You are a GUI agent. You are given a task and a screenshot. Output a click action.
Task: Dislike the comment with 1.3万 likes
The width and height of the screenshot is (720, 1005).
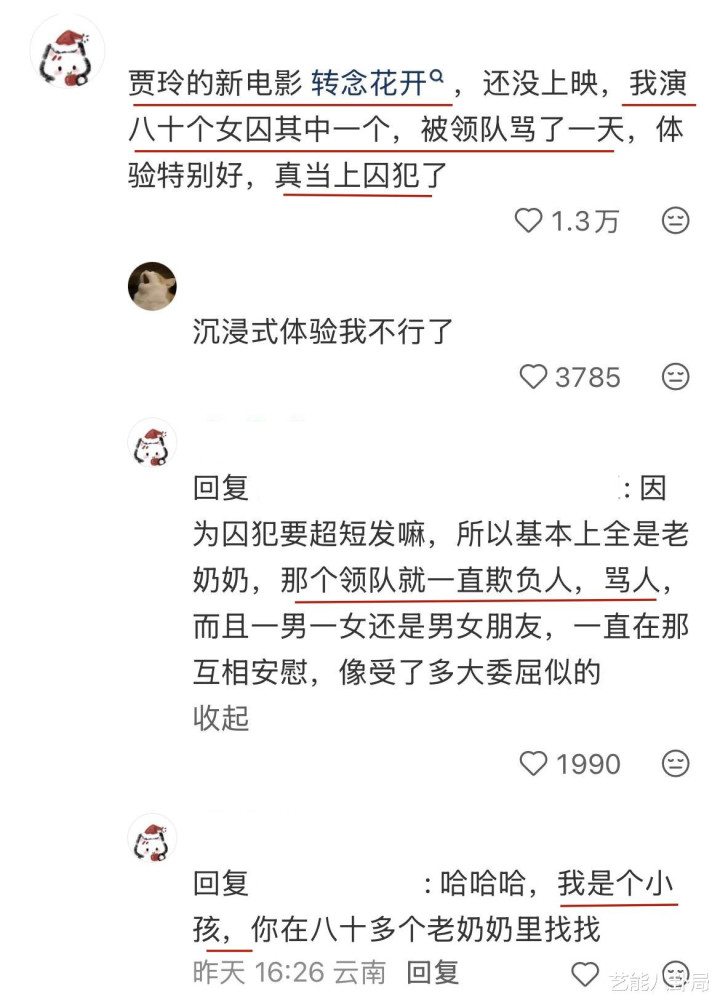[x=676, y=221]
